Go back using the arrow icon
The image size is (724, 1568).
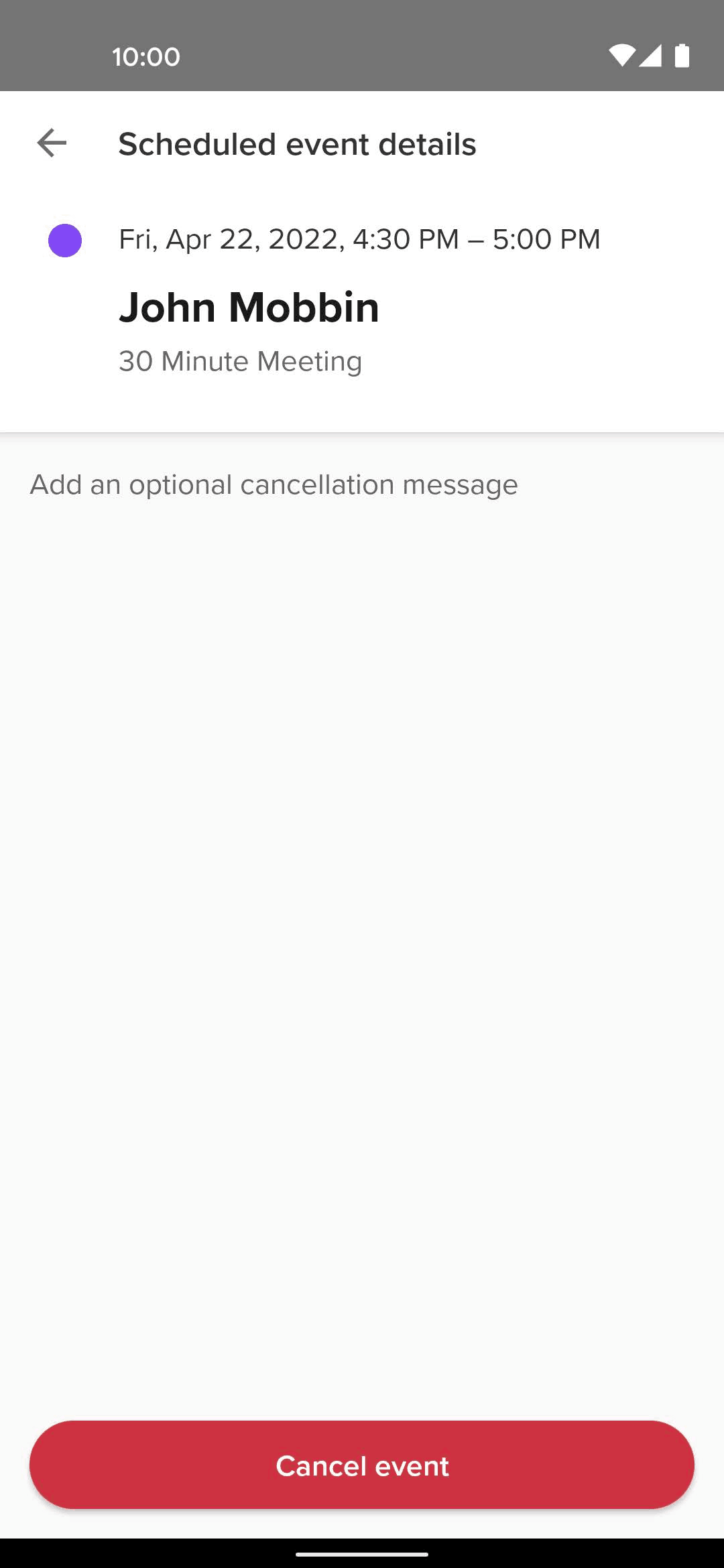click(52, 143)
